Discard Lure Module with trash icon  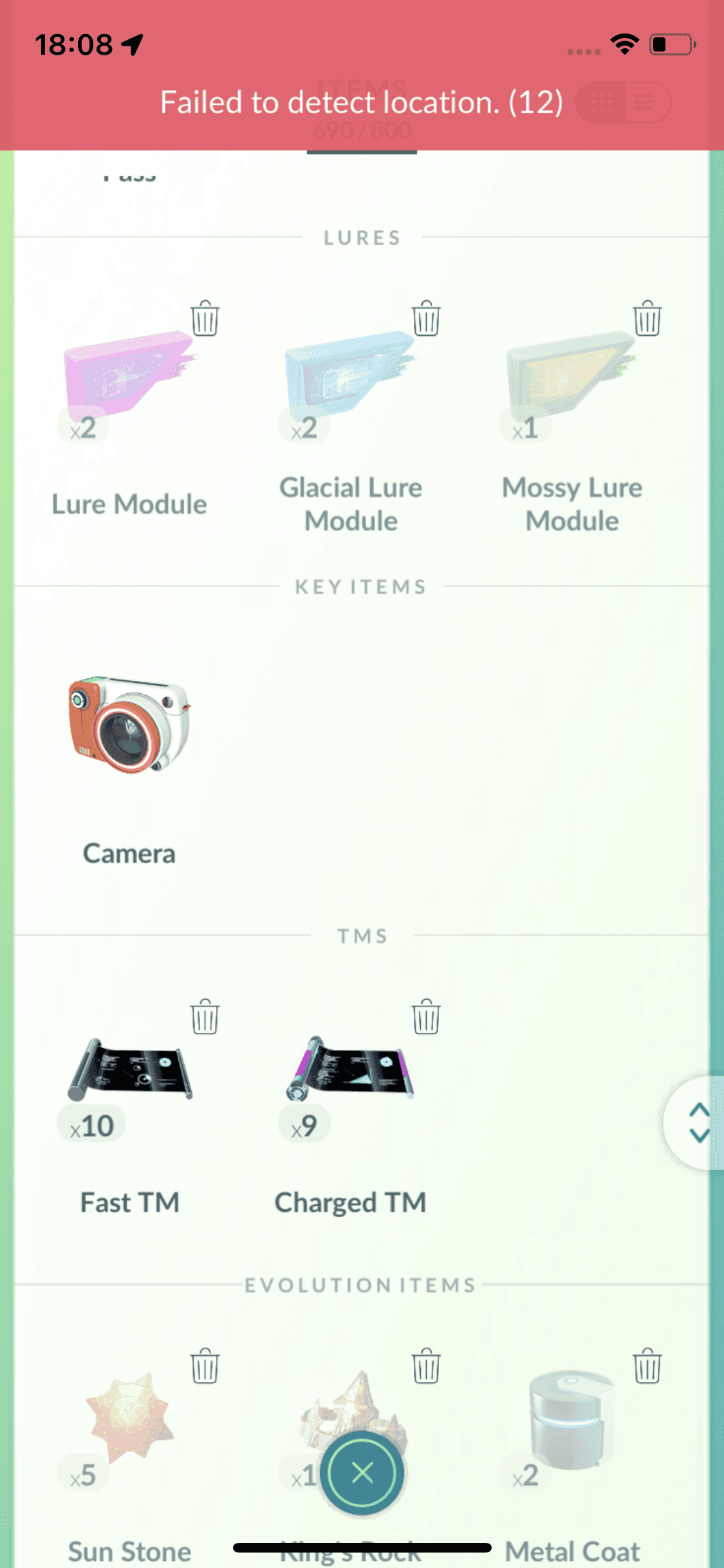point(205,319)
